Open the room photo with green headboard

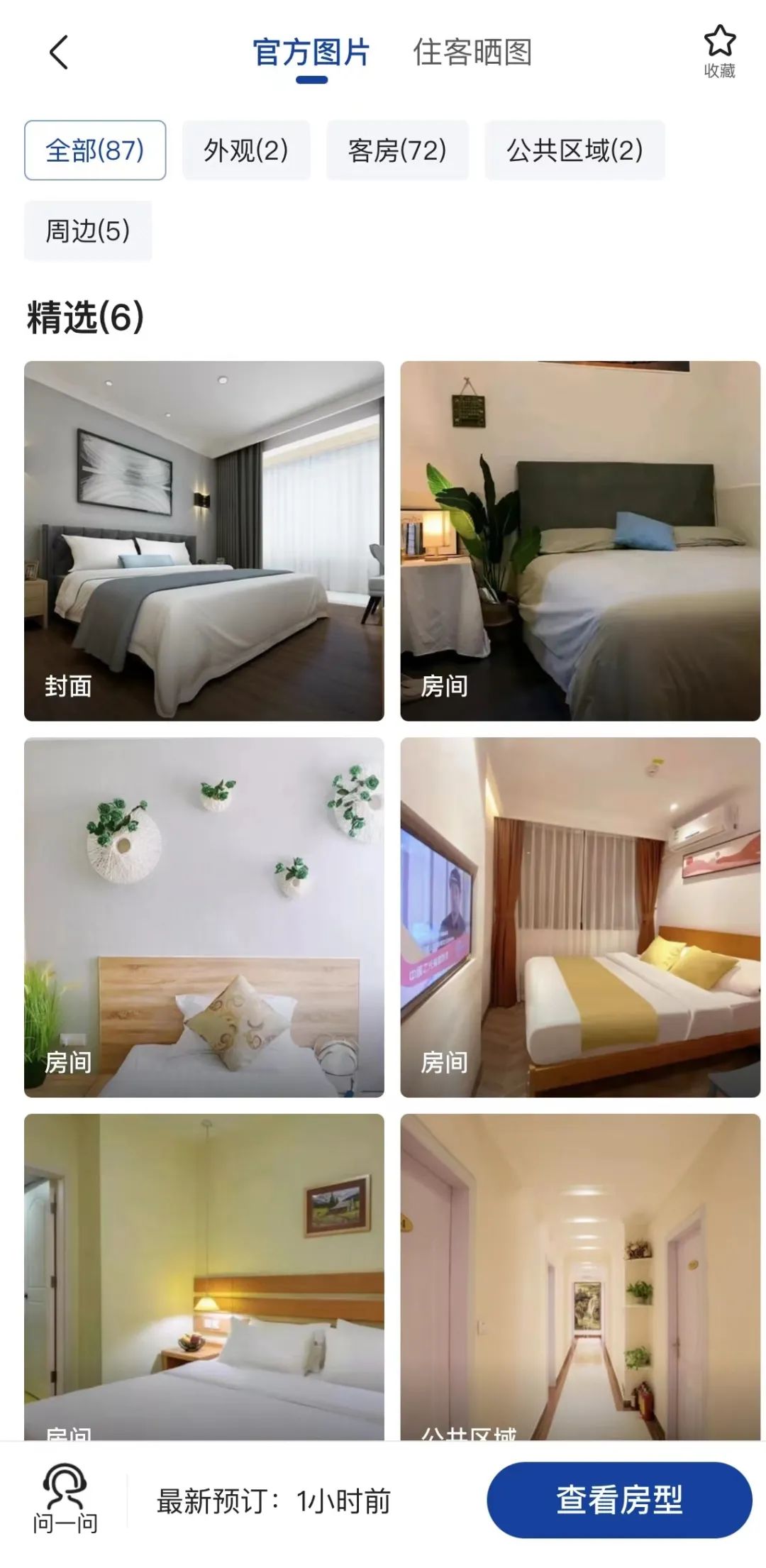tap(580, 541)
